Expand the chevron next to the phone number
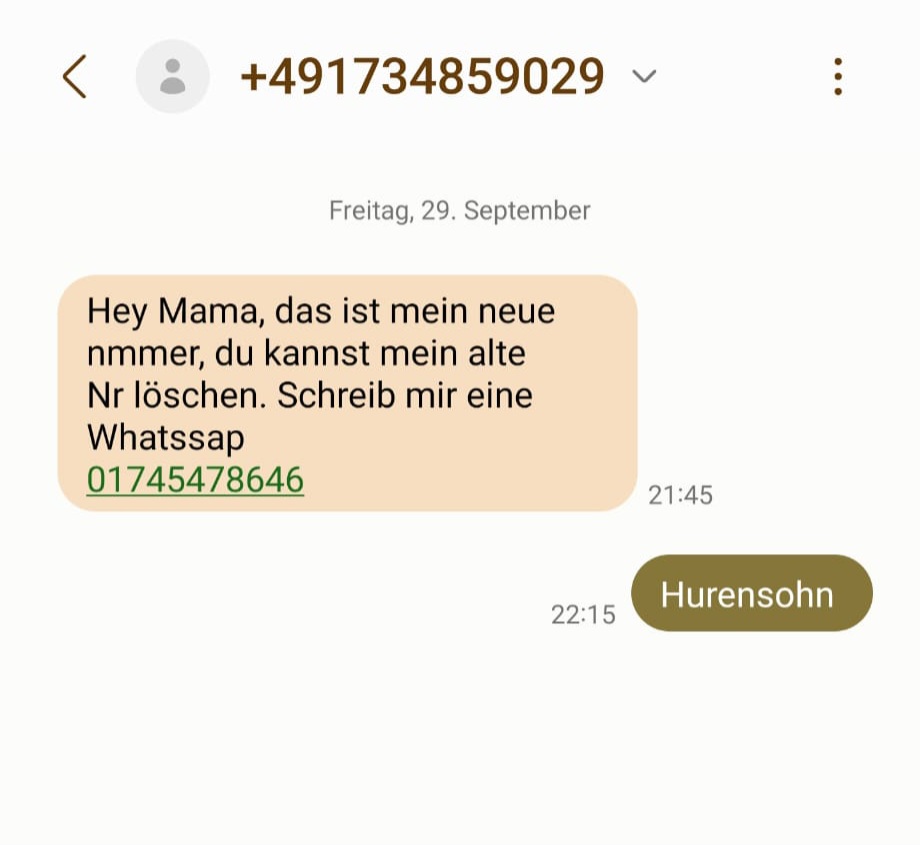The image size is (920, 845). pos(645,77)
